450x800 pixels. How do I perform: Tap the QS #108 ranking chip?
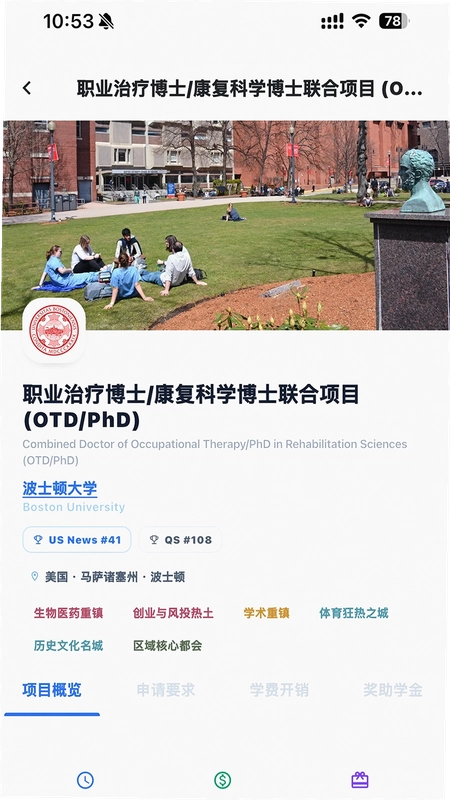tap(180, 540)
